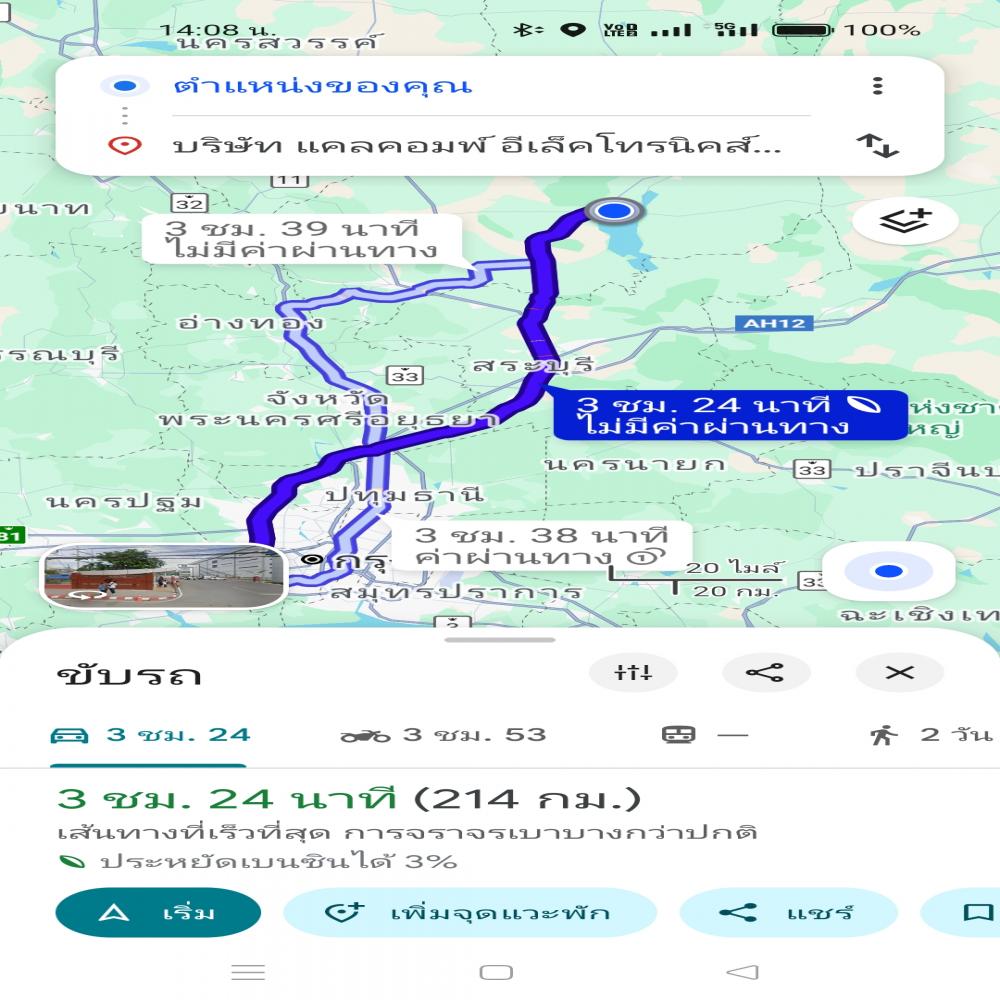Open the overflow menu next to origin field
Viewport: 1000px width, 1000px height.
click(x=877, y=86)
